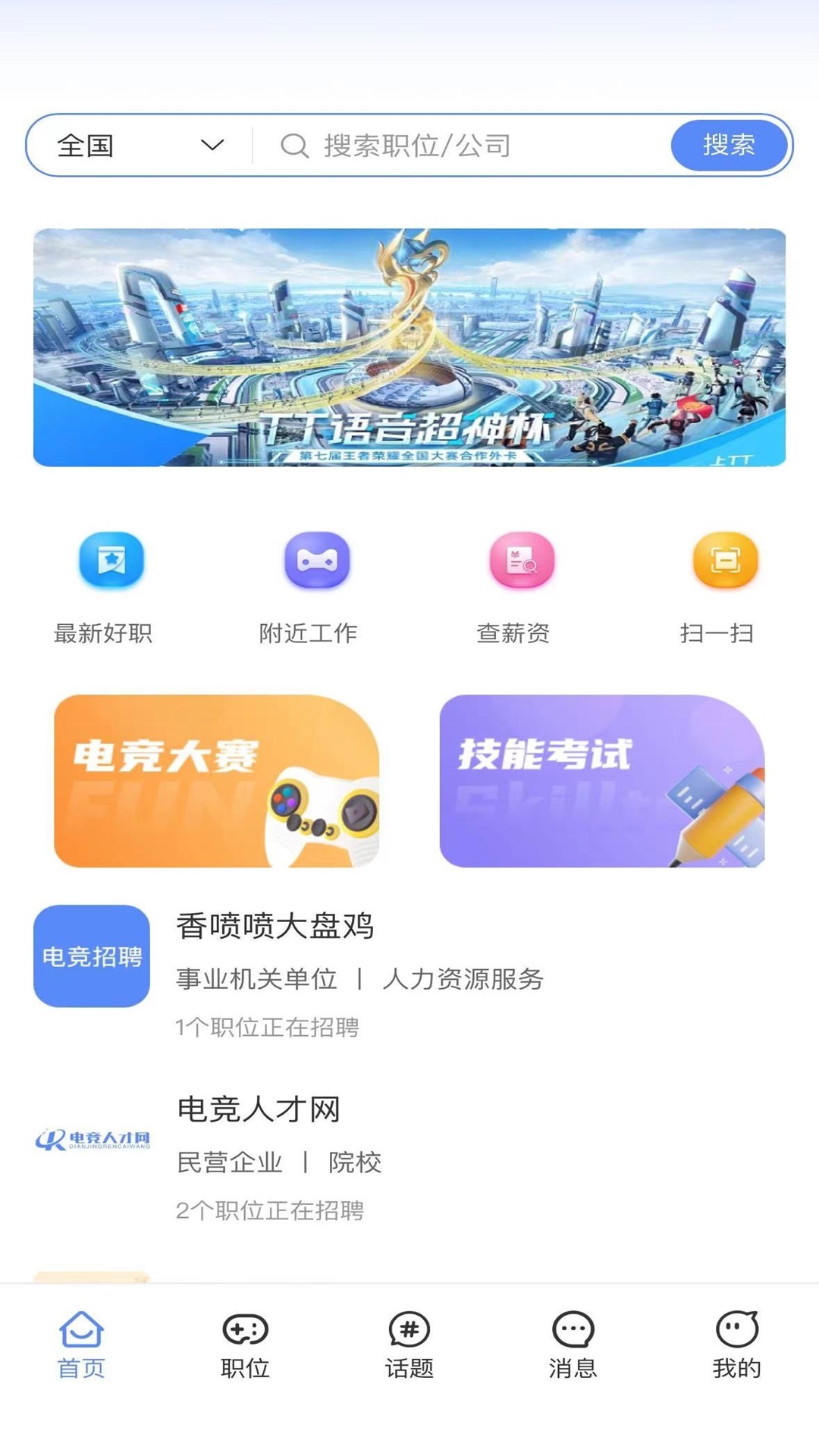Tap the 搜索职位/公司 search field
This screenshot has height=1456, width=819.
click(455, 145)
